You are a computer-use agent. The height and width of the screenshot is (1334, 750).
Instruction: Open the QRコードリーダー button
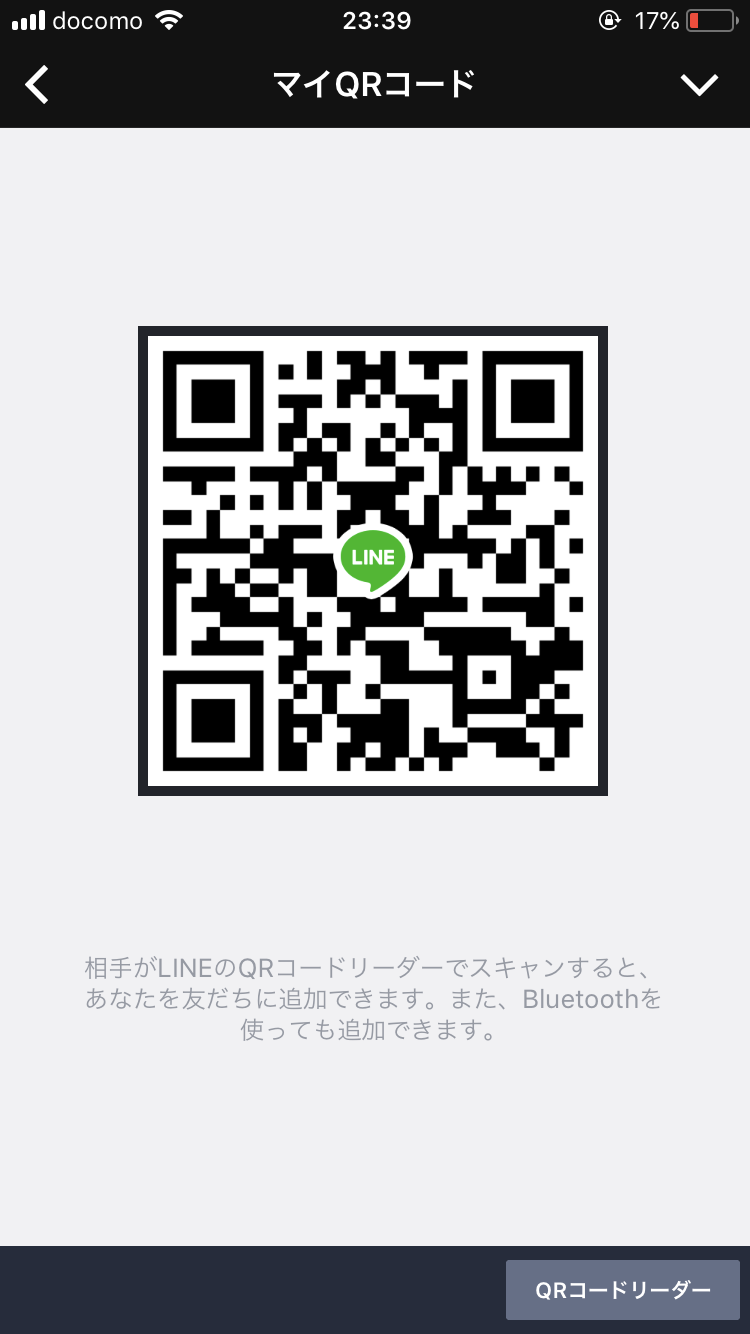623,1290
